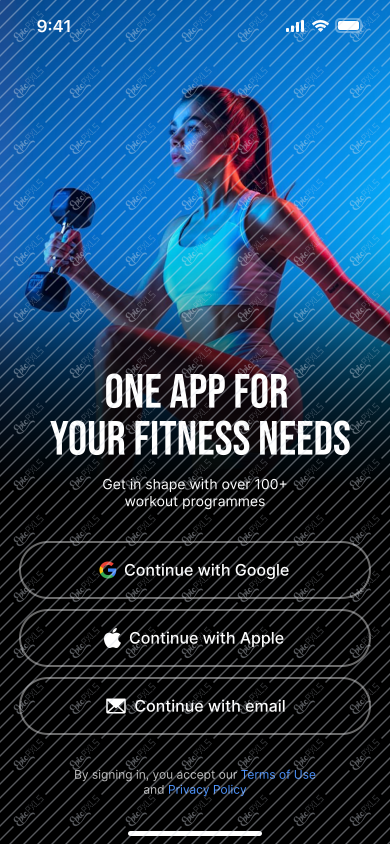
Task: Select Continue with email
Action: (x=195, y=706)
